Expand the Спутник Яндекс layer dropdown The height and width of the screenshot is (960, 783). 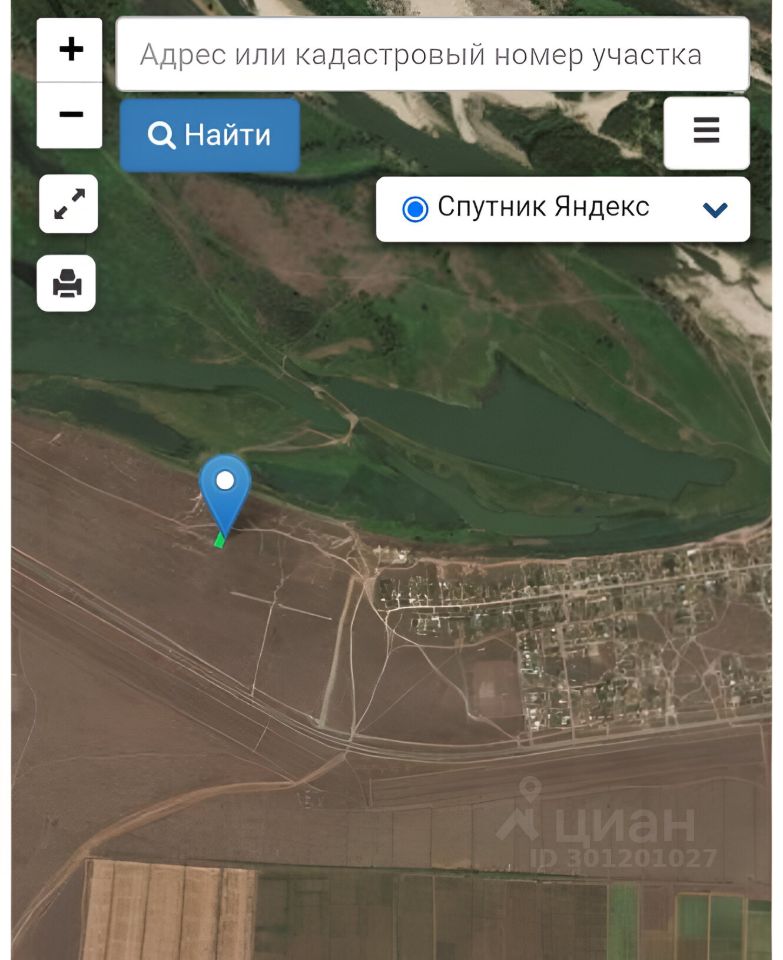pyautogui.click(x=714, y=209)
